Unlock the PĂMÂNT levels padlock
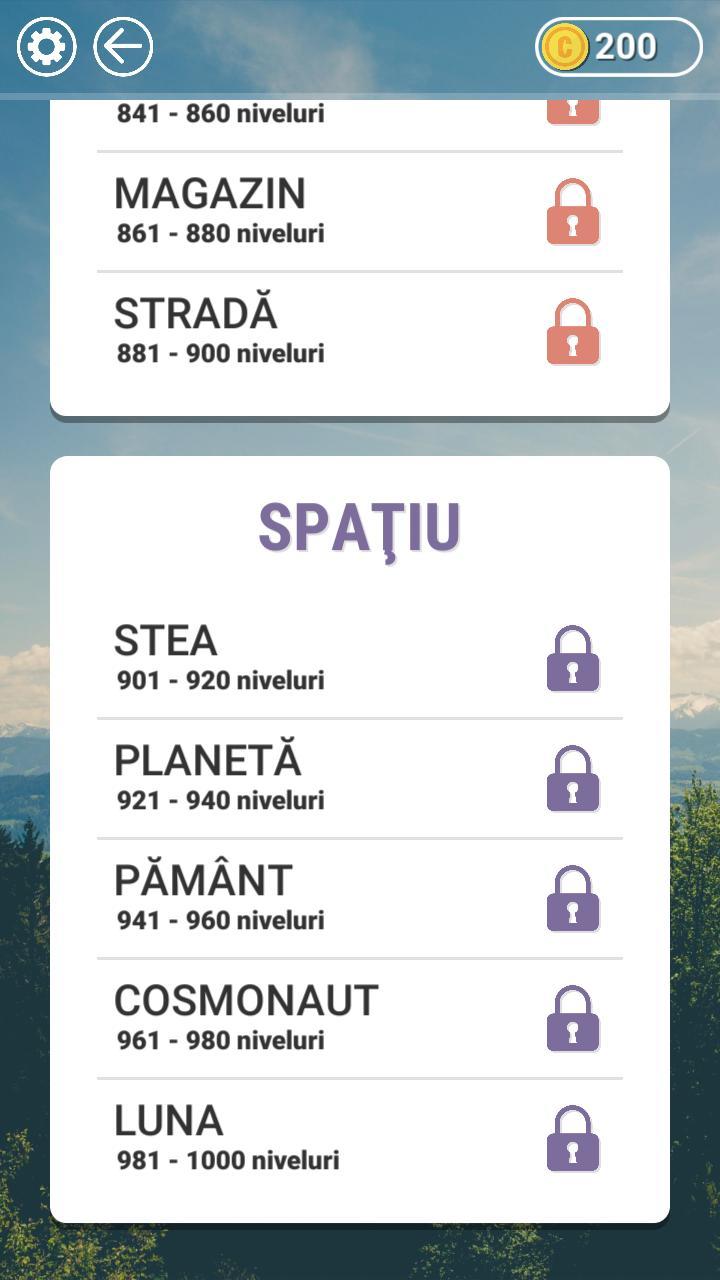The image size is (720, 1280). point(573,898)
